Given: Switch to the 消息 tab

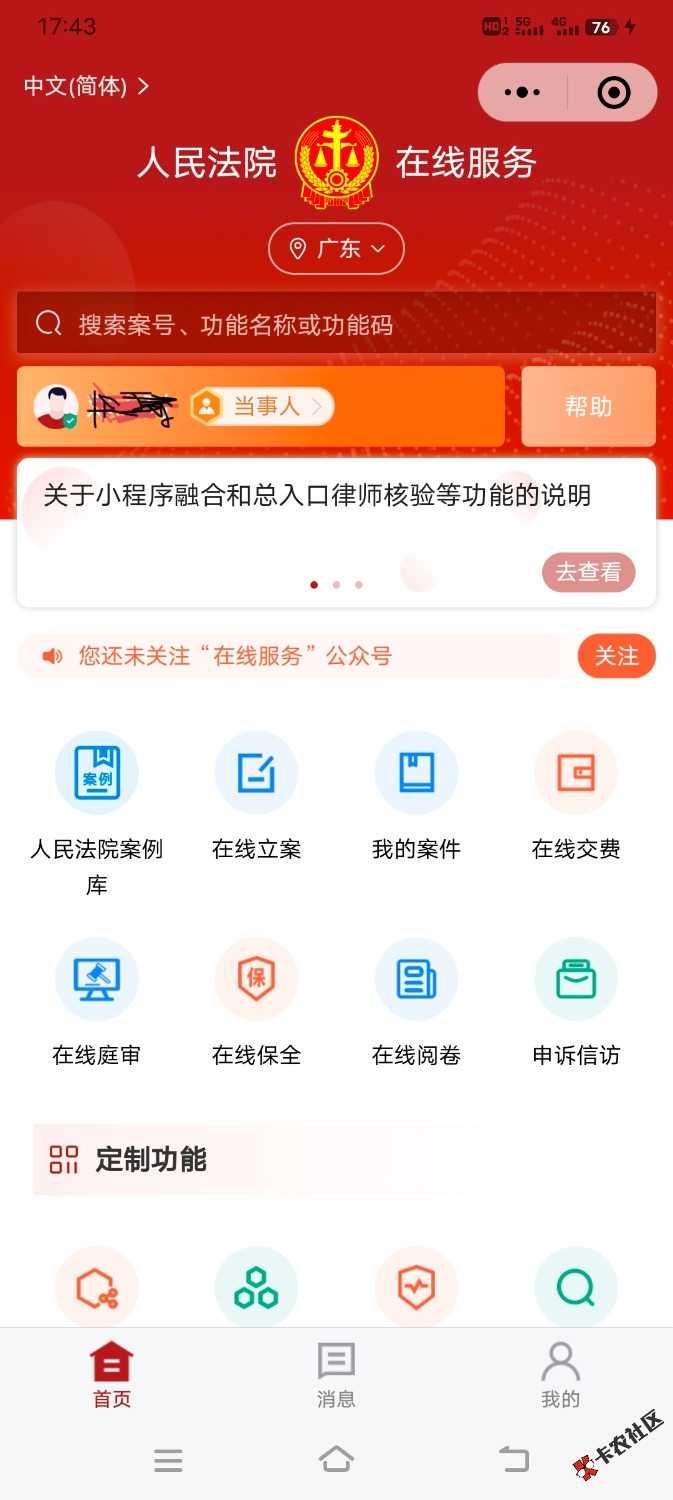Looking at the screenshot, I should click(x=336, y=1374).
